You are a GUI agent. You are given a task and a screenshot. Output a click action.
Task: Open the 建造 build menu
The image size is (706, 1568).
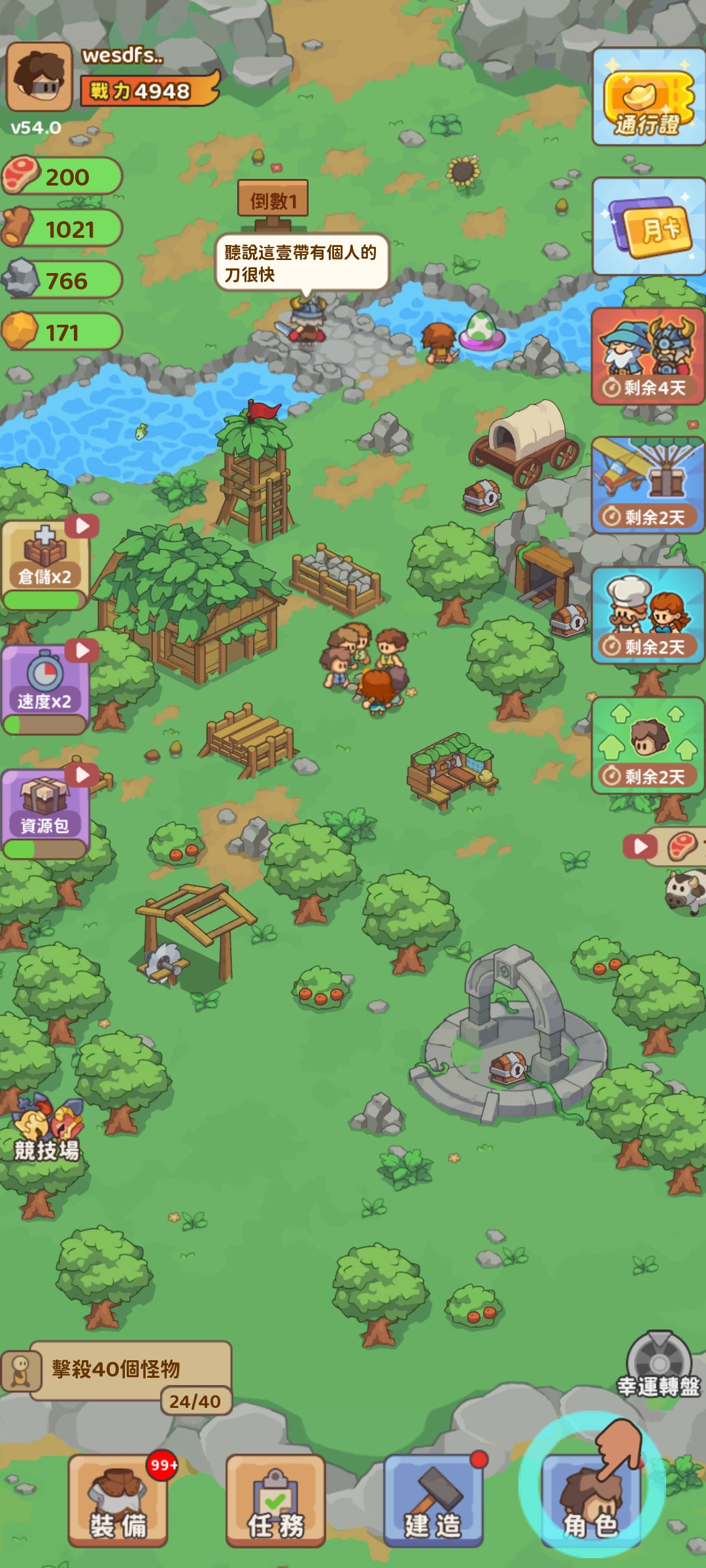(x=433, y=1500)
